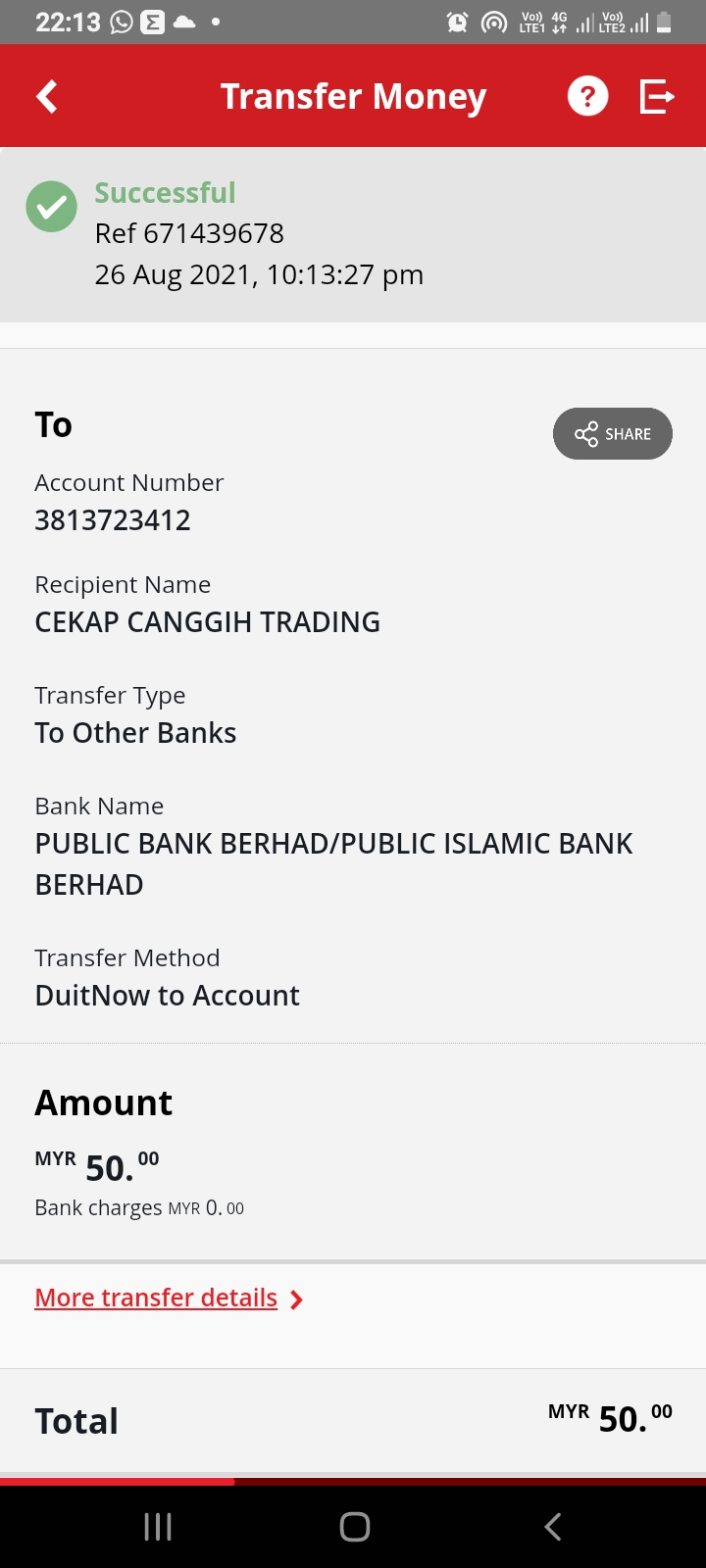This screenshot has height=1568, width=706.
Task: Share this transfer receipt
Action: pyautogui.click(x=613, y=434)
